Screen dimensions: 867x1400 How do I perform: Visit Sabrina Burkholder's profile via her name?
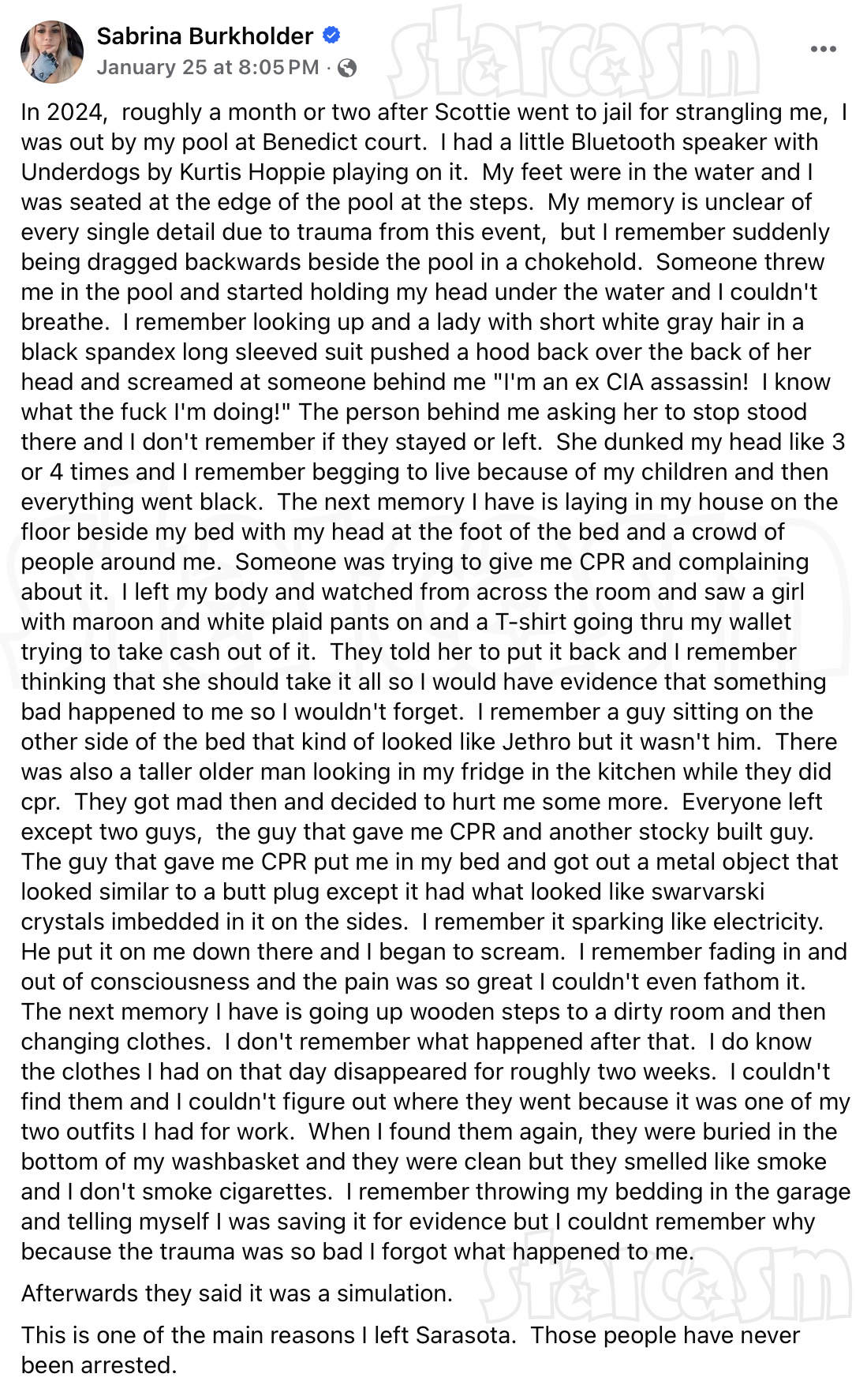click(x=204, y=36)
